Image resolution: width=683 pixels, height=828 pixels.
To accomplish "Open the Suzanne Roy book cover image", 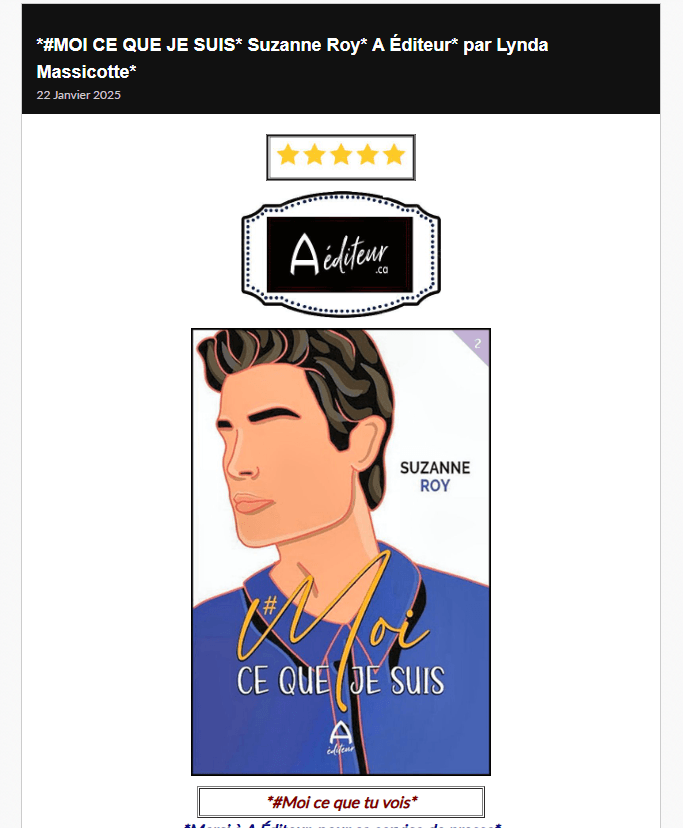I will pyautogui.click(x=341, y=551).
